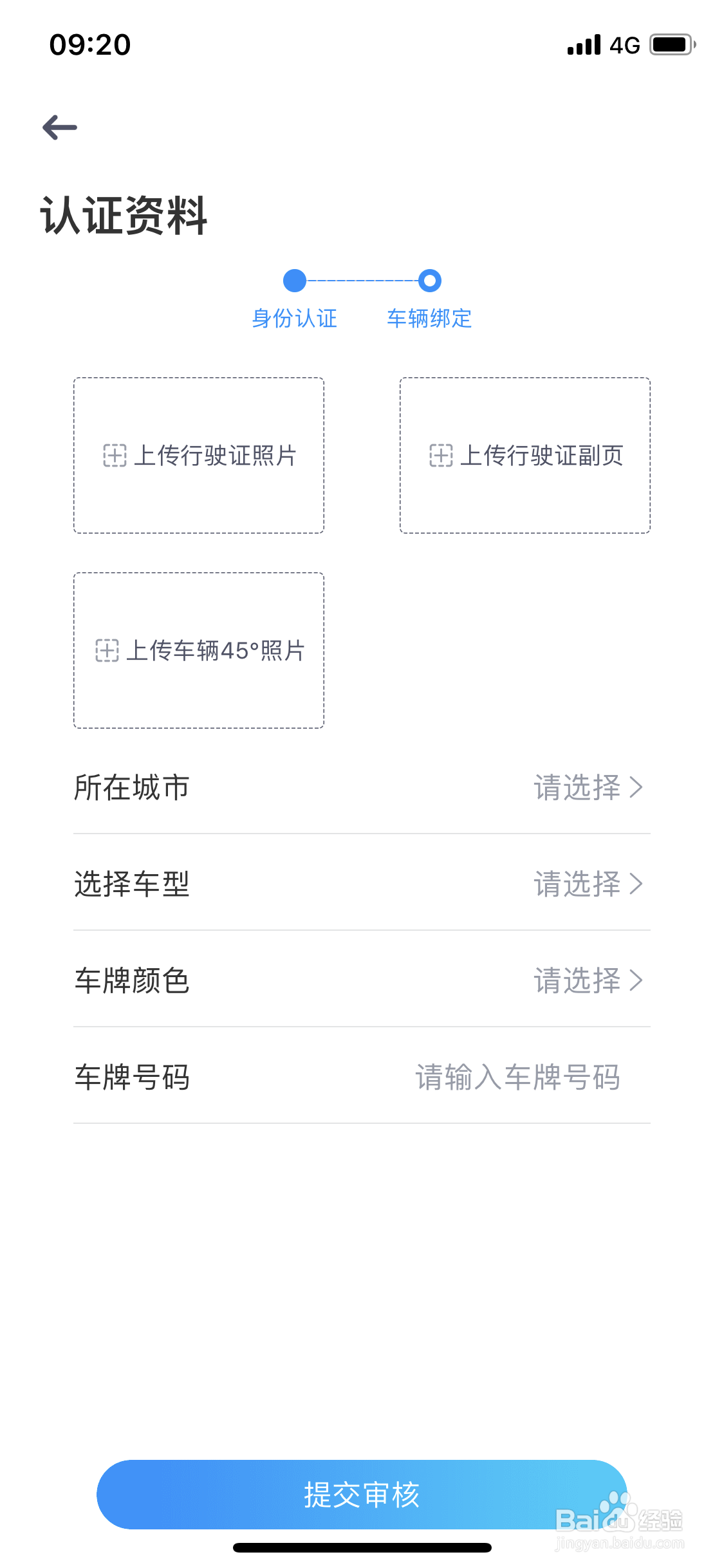The image size is (724, 1568).
Task: Tap the home indicator bar at bottom
Action: click(362, 1547)
